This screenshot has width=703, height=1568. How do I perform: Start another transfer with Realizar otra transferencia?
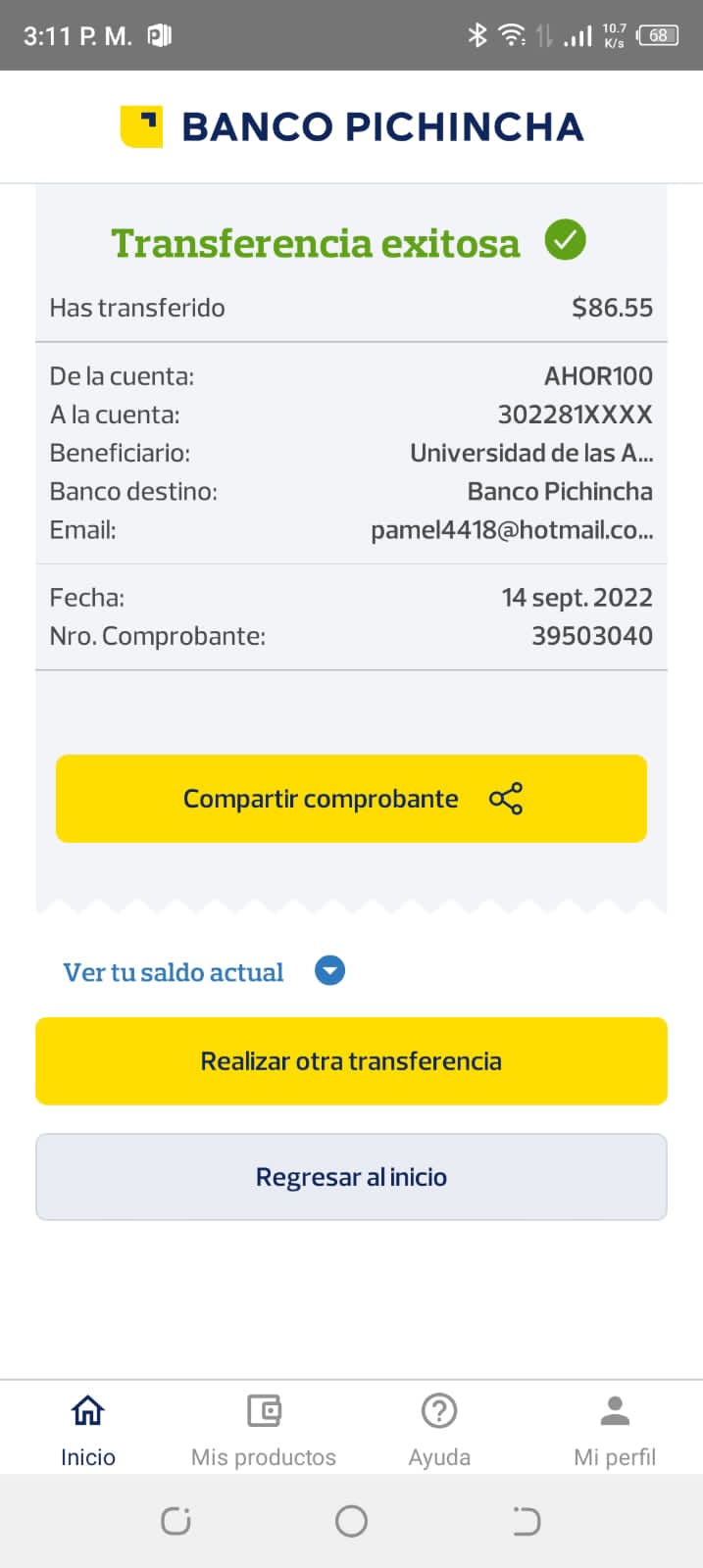(351, 1061)
